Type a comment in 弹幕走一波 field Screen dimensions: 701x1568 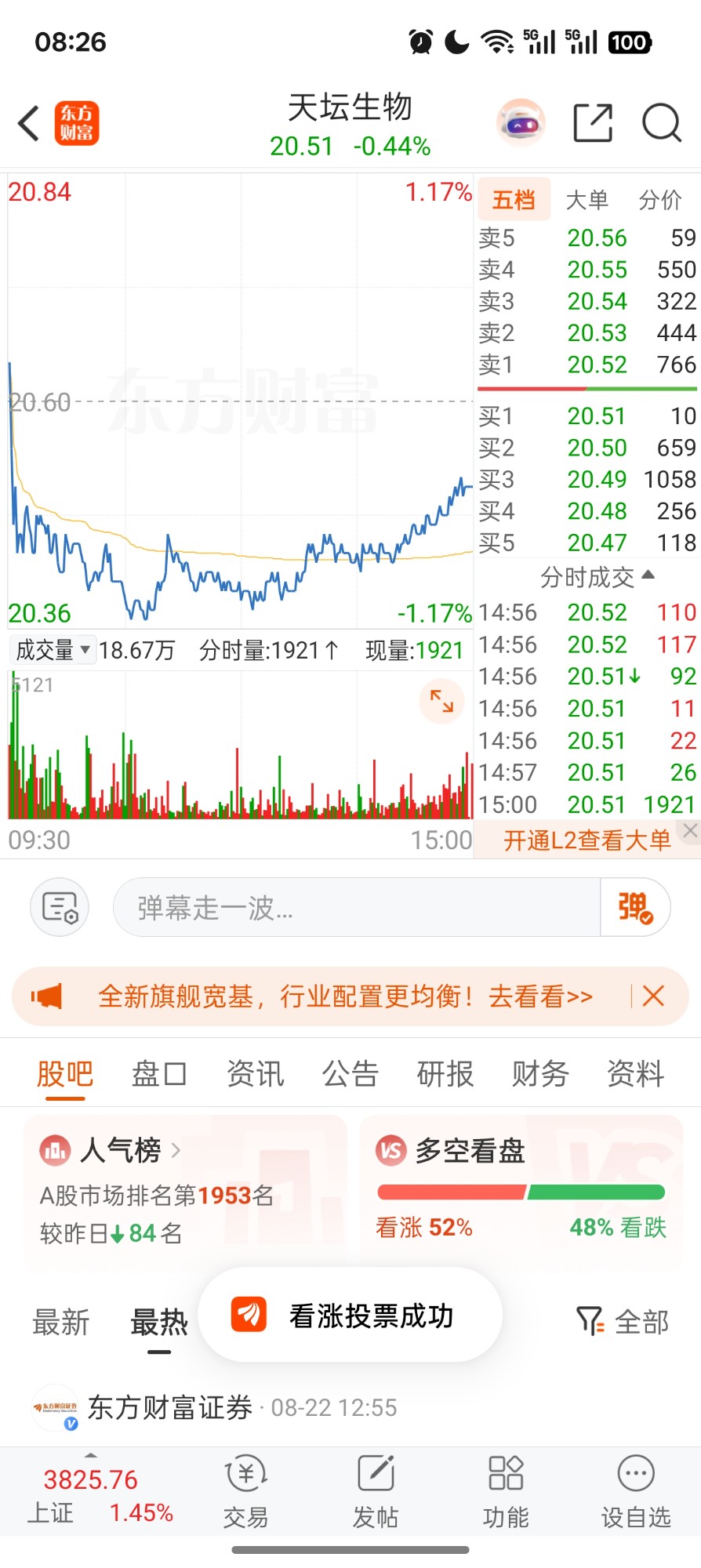357,908
